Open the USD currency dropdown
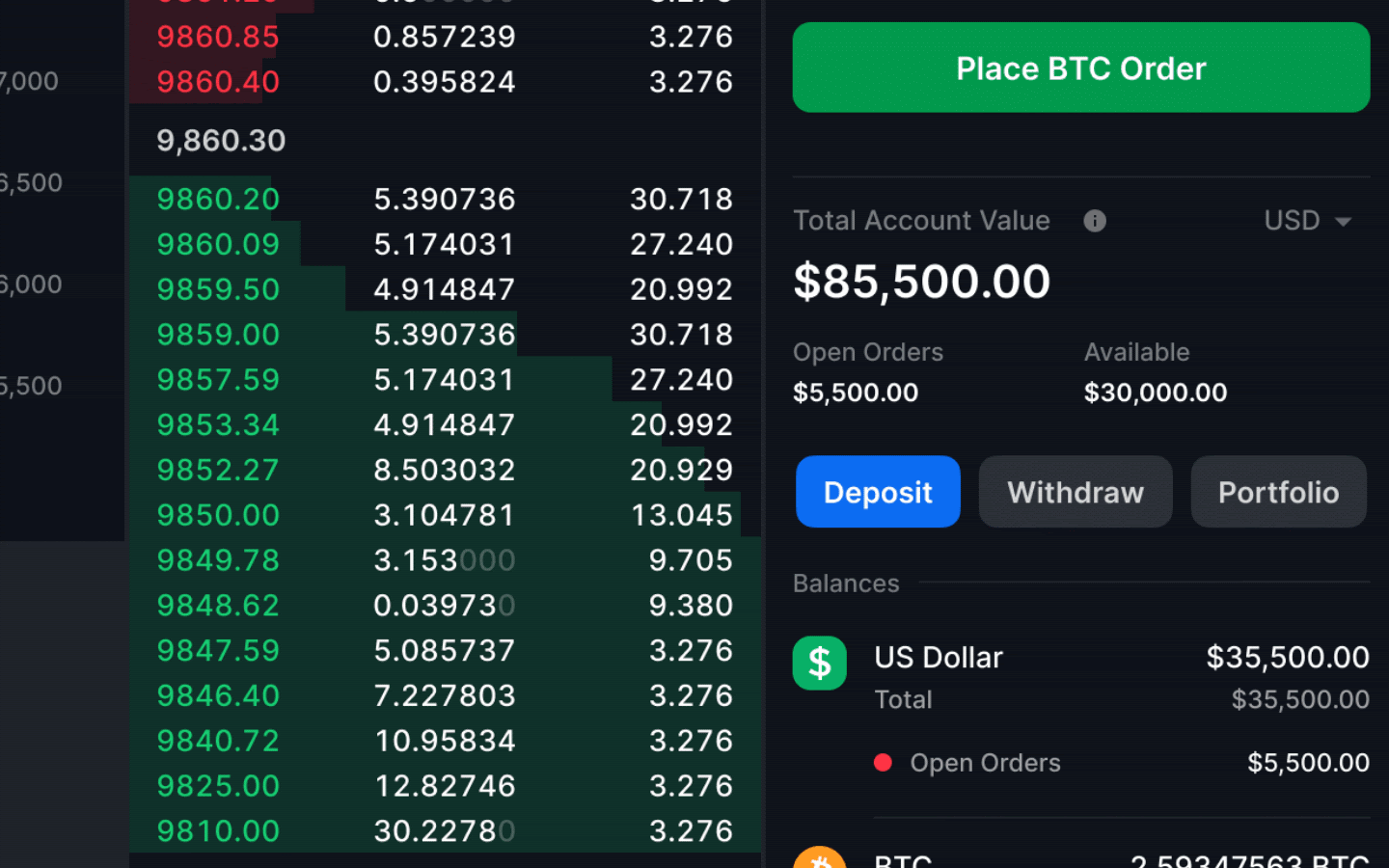Screen dimensions: 1389x868 coord(1307,221)
